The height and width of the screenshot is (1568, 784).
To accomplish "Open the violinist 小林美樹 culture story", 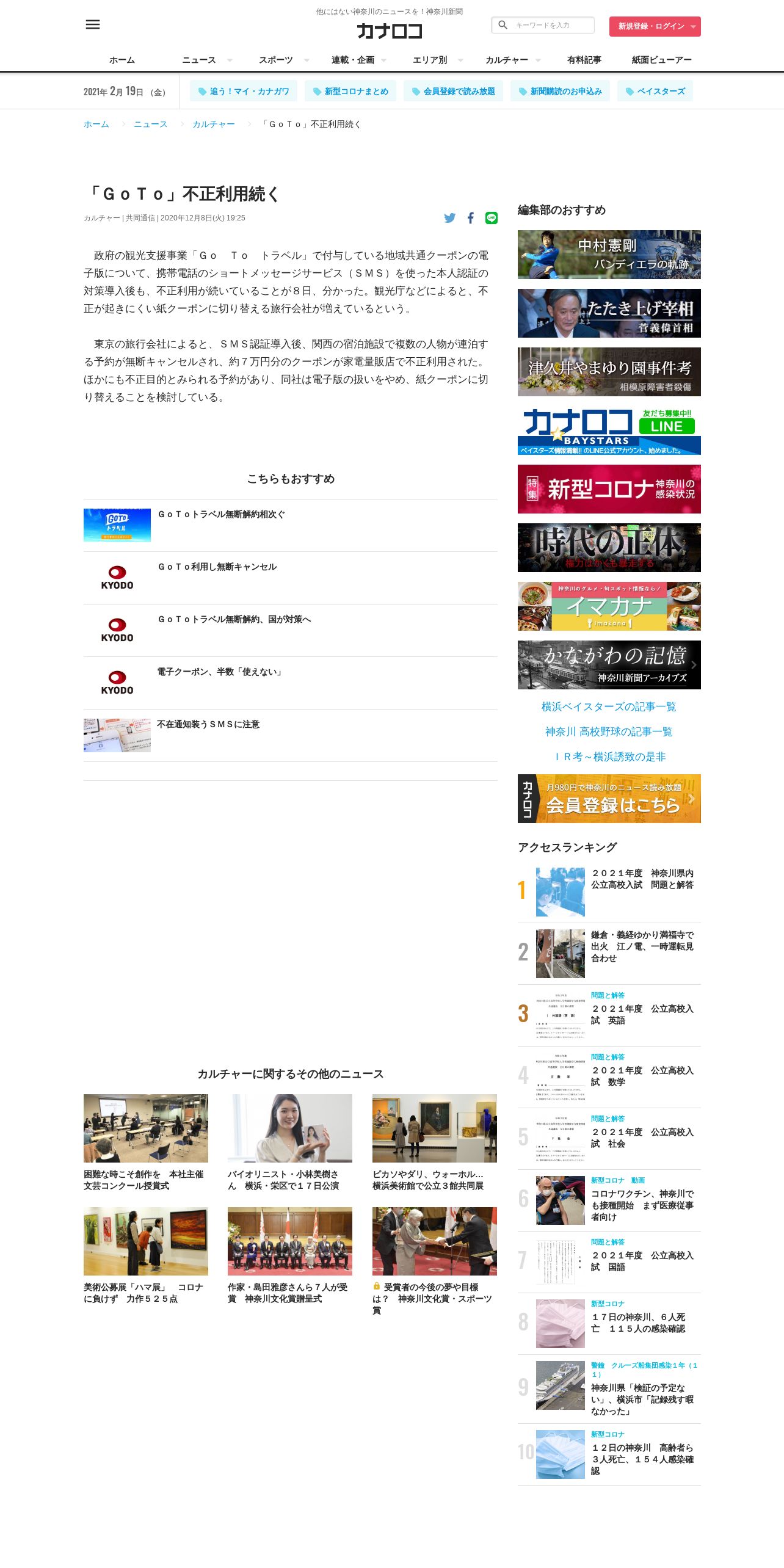I will 283,1180.
